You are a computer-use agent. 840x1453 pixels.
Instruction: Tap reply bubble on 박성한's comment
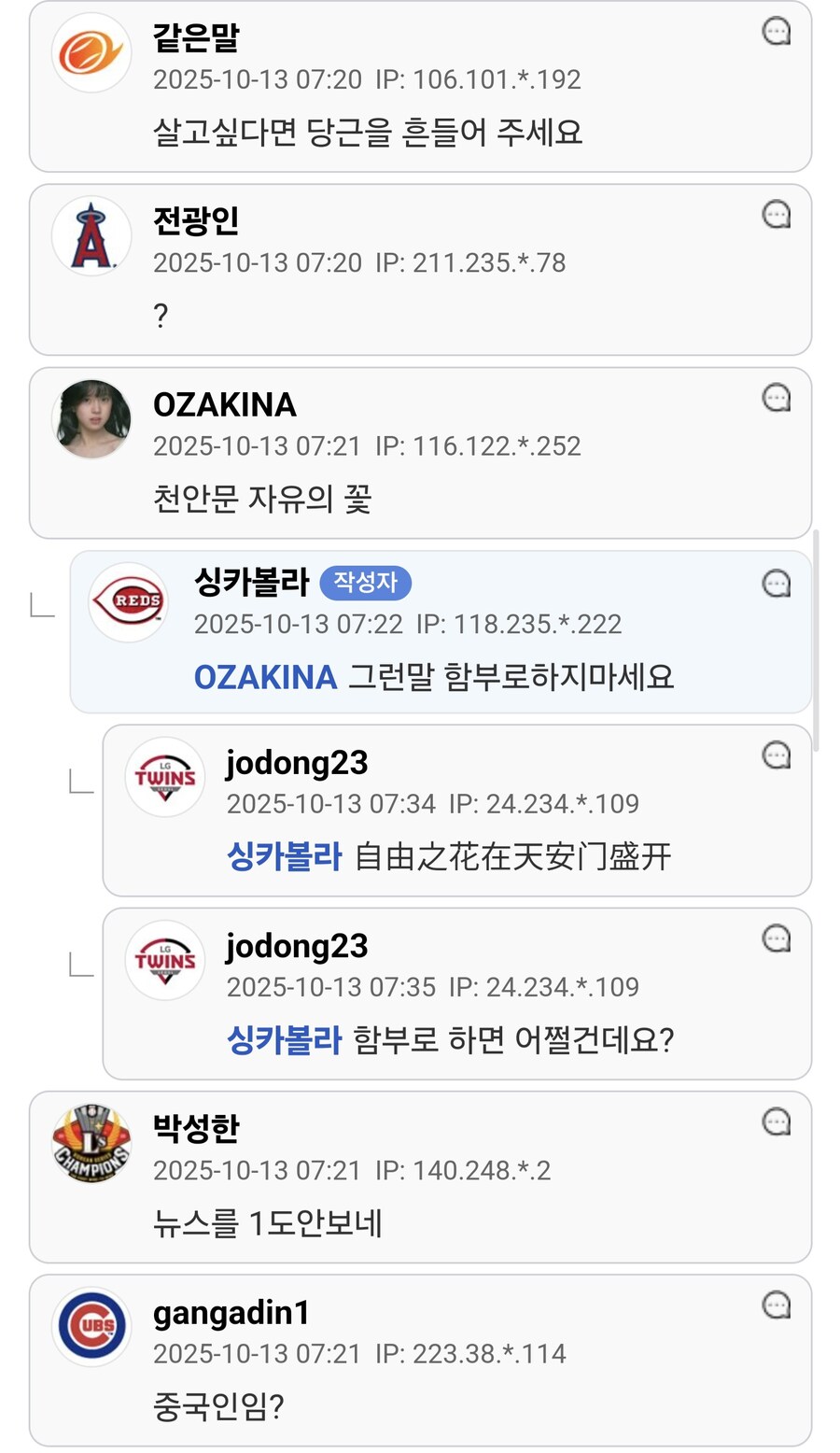pyautogui.click(x=776, y=1121)
